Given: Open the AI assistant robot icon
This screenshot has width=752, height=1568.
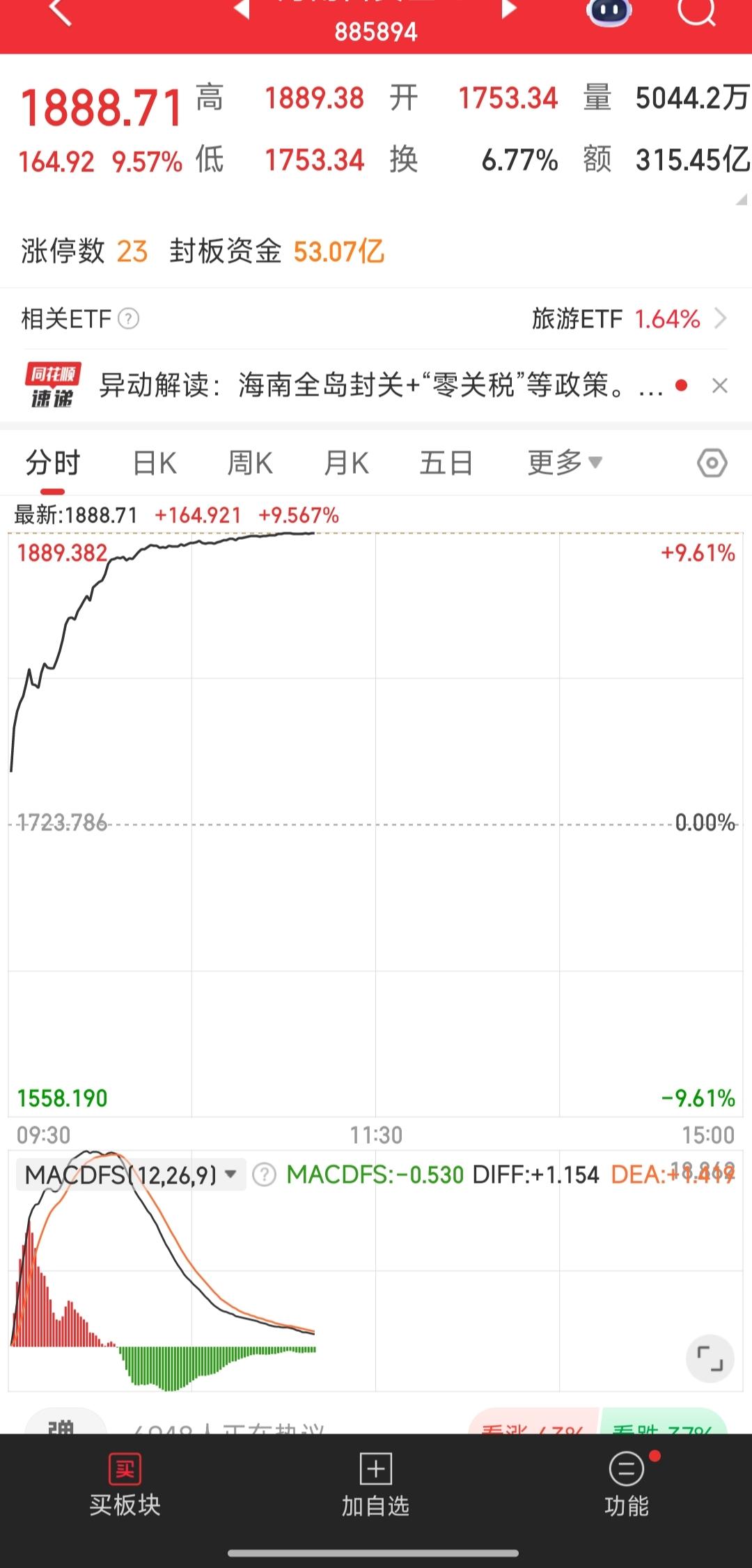Looking at the screenshot, I should pos(607,10).
